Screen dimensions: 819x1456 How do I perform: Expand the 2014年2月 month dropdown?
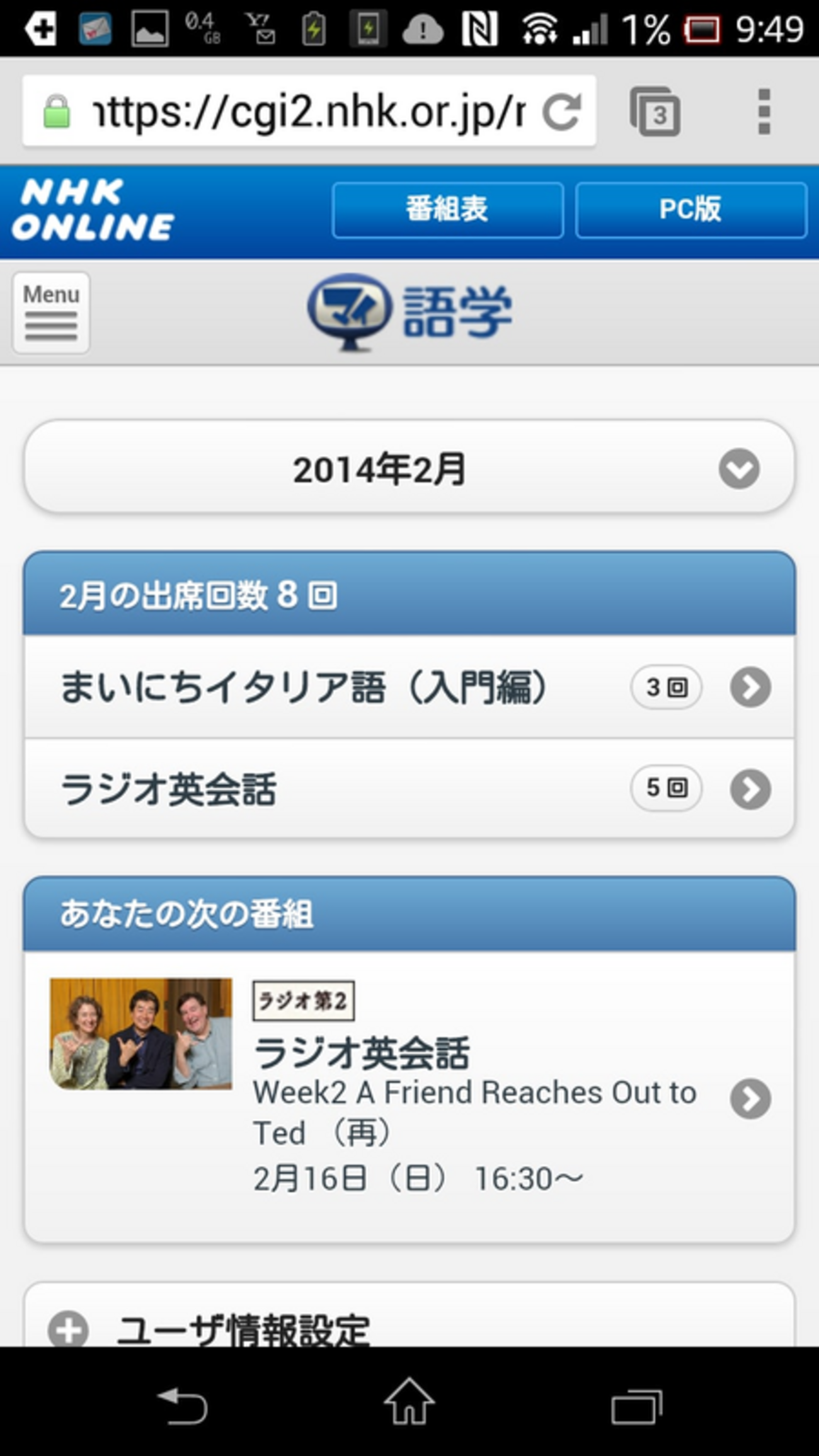coord(409,468)
